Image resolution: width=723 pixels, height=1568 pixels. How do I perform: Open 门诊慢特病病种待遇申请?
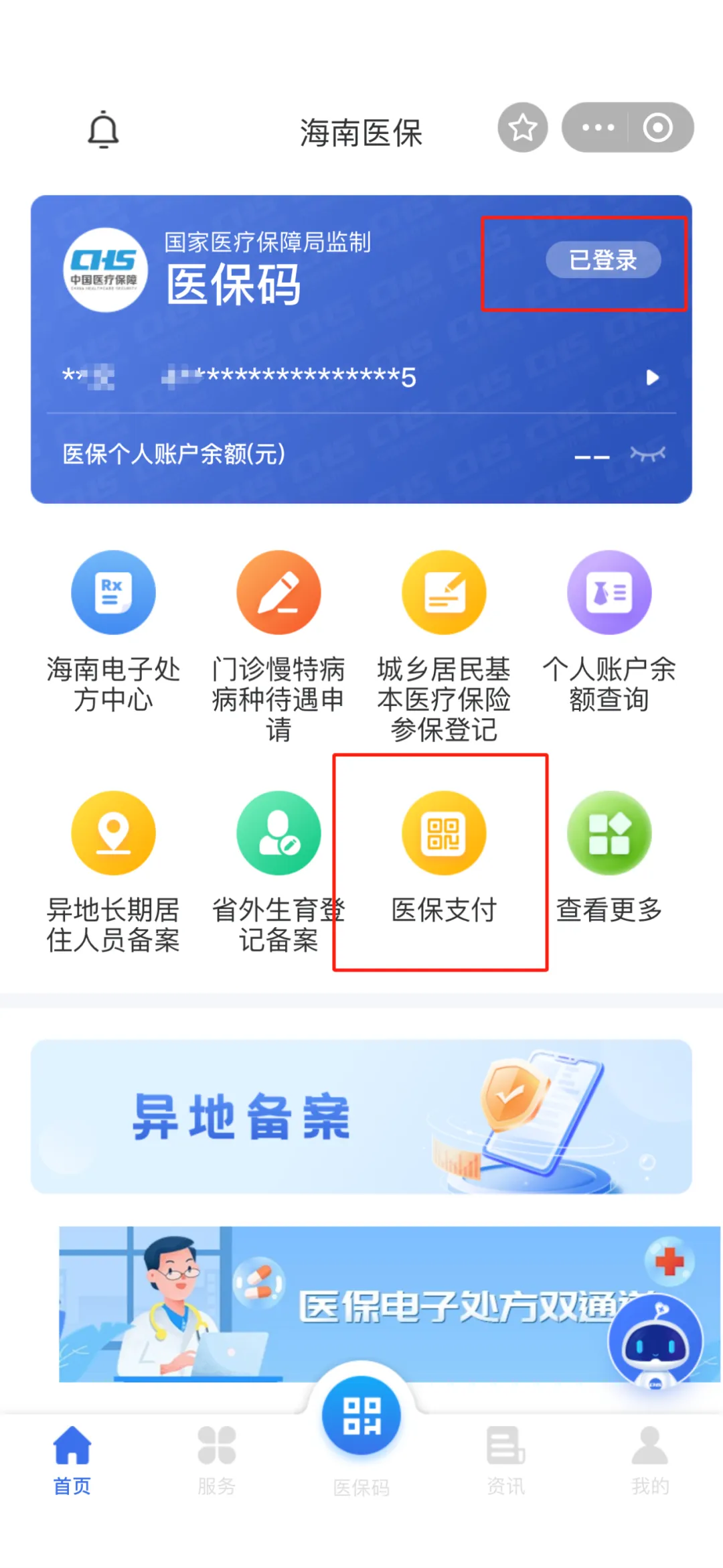[x=278, y=643]
